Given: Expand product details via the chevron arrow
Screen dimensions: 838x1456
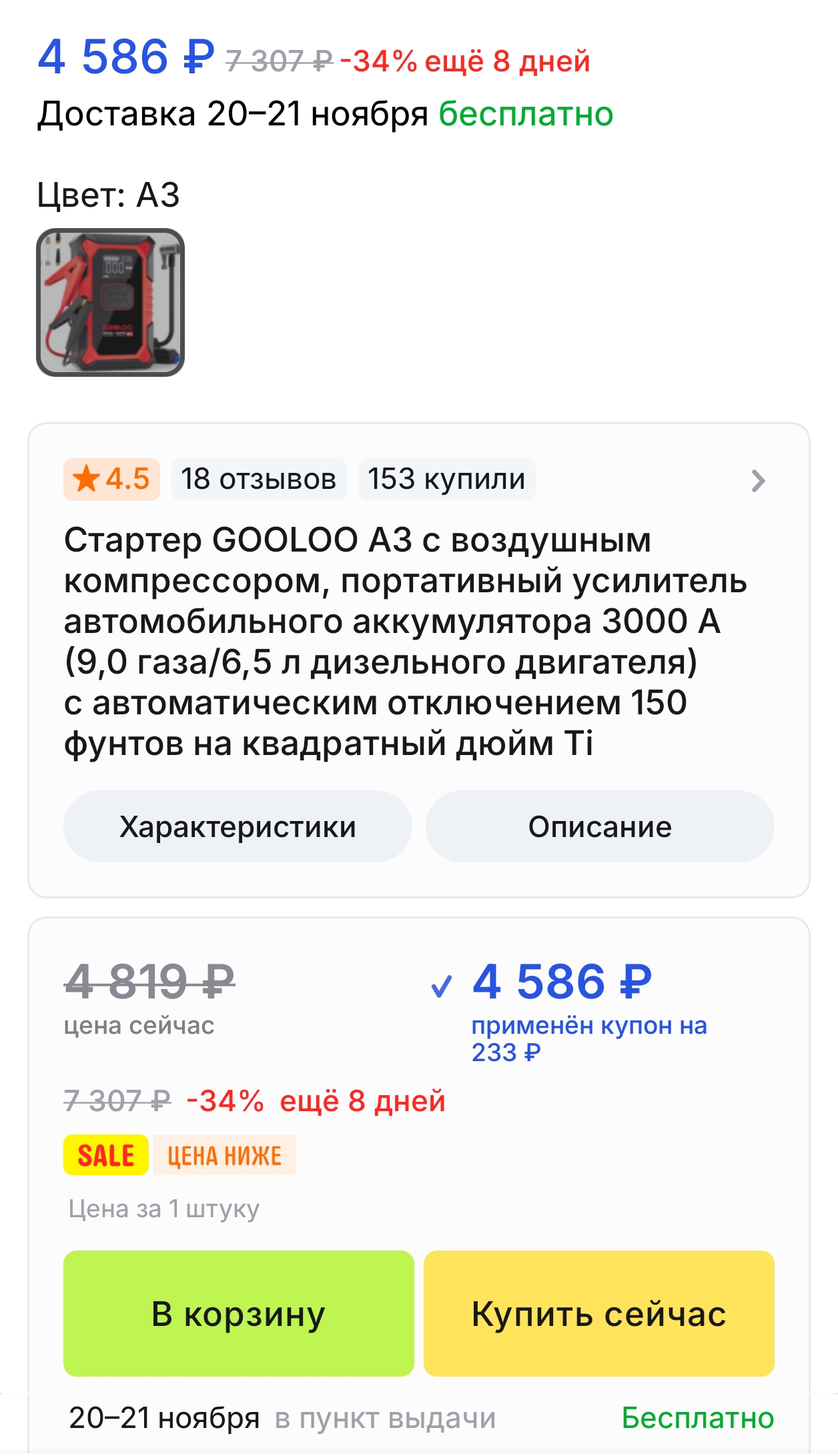Looking at the screenshot, I should 757,480.
